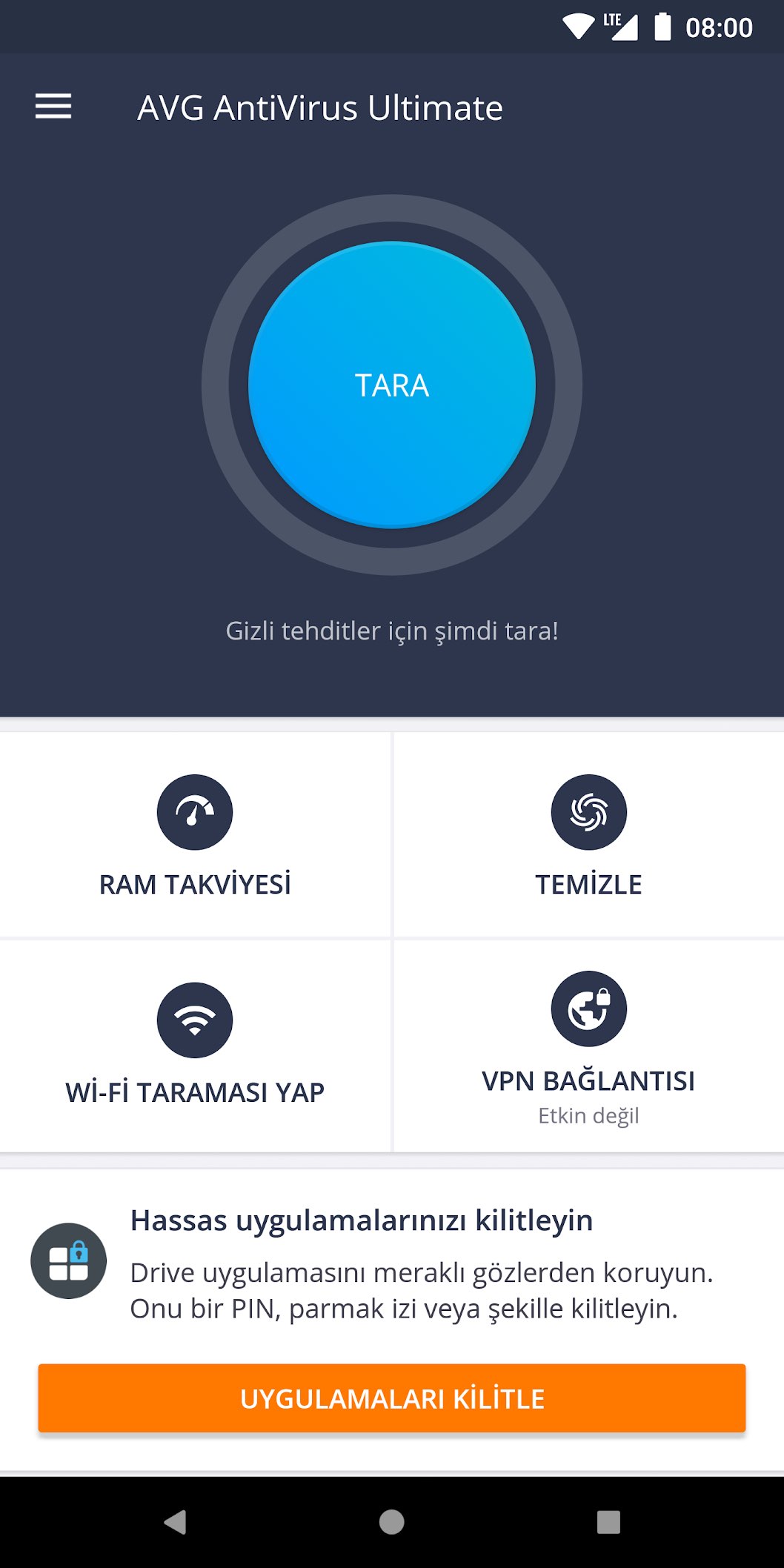Go to the system home screen
The height and width of the screenshot is (1568, 784).
pos(392,1522)
